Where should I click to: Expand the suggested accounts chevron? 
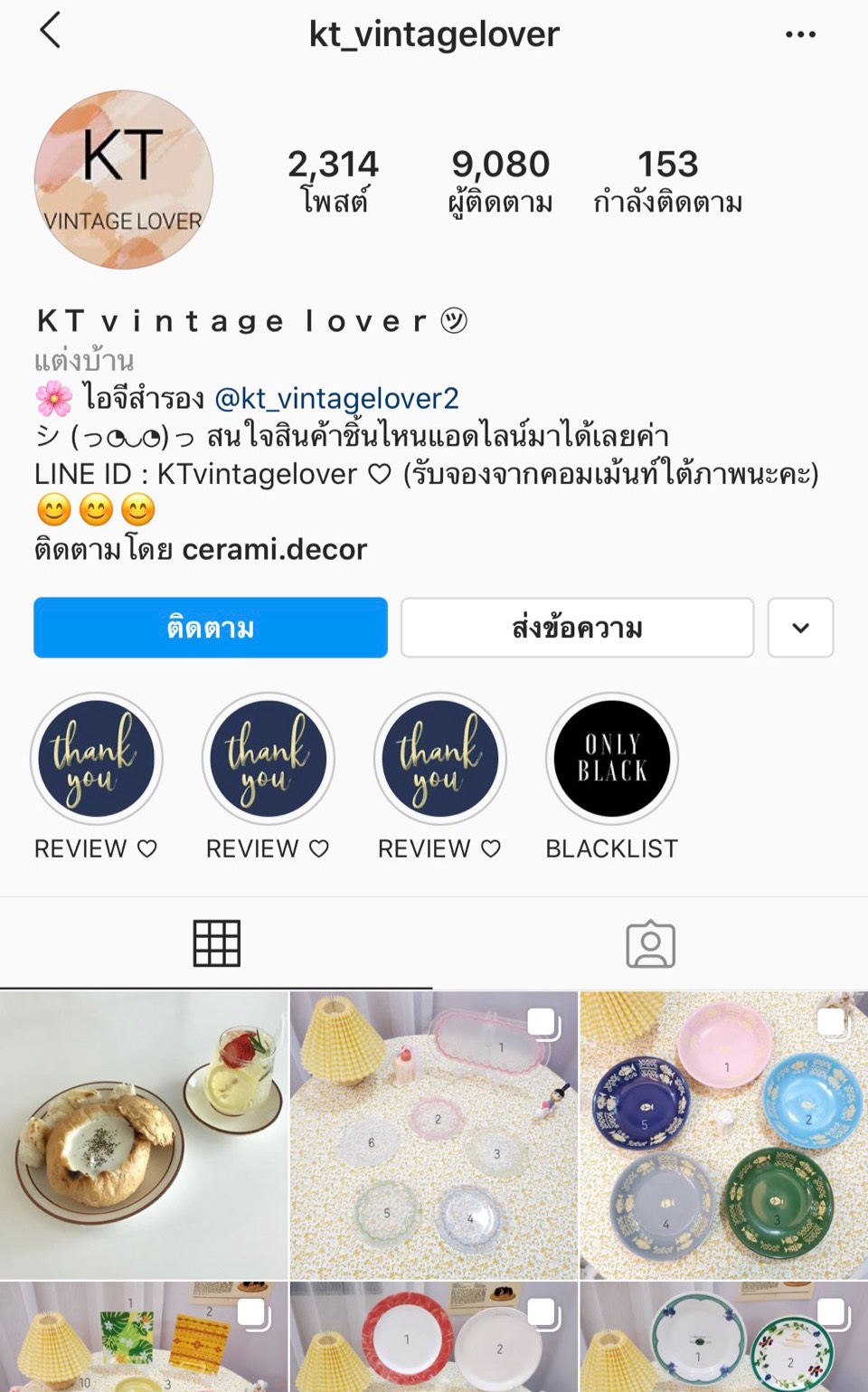point(800,628)
